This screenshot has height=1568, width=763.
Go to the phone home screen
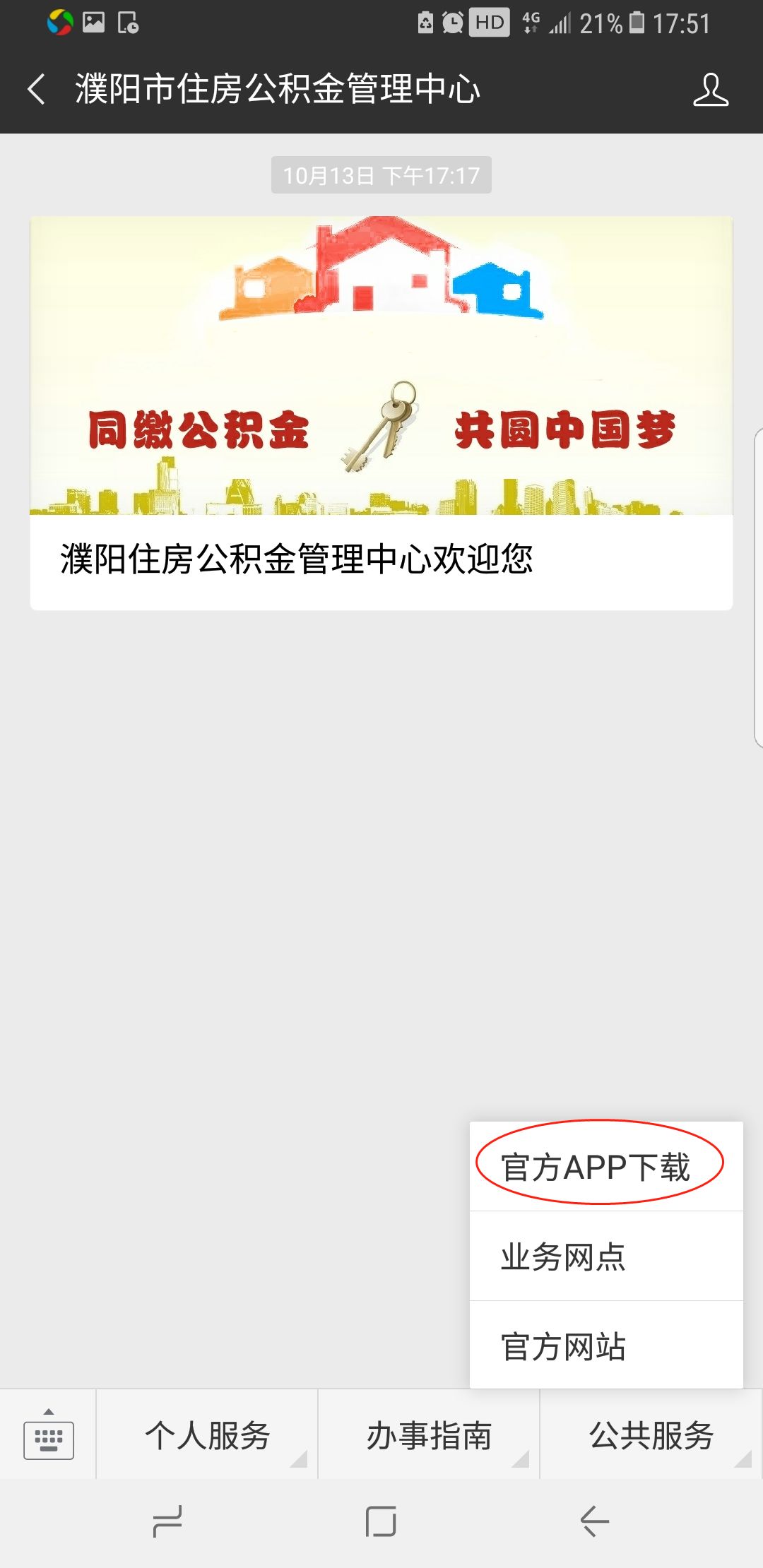(381, 1521)
